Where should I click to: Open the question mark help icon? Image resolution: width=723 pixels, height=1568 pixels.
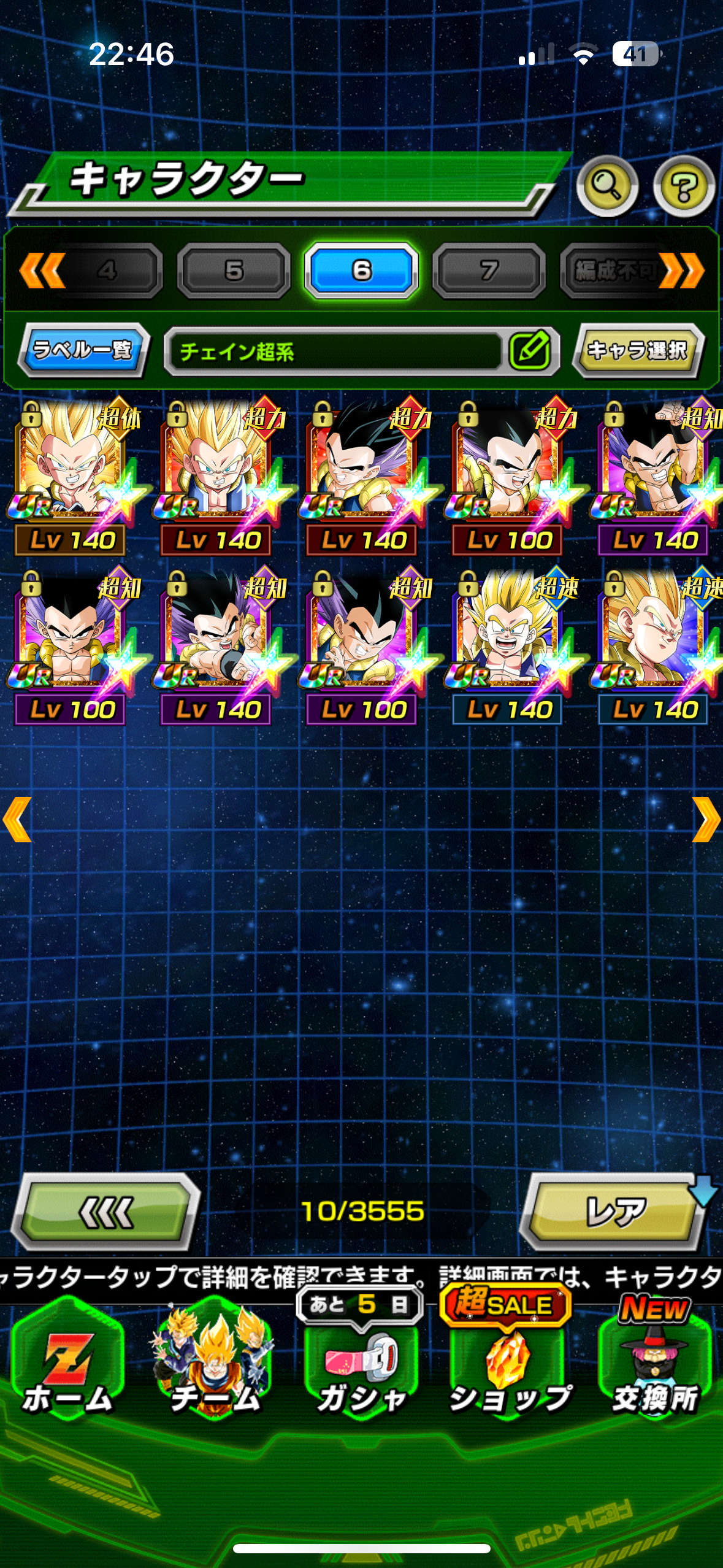pyautogui.click(x=684, y=186)
